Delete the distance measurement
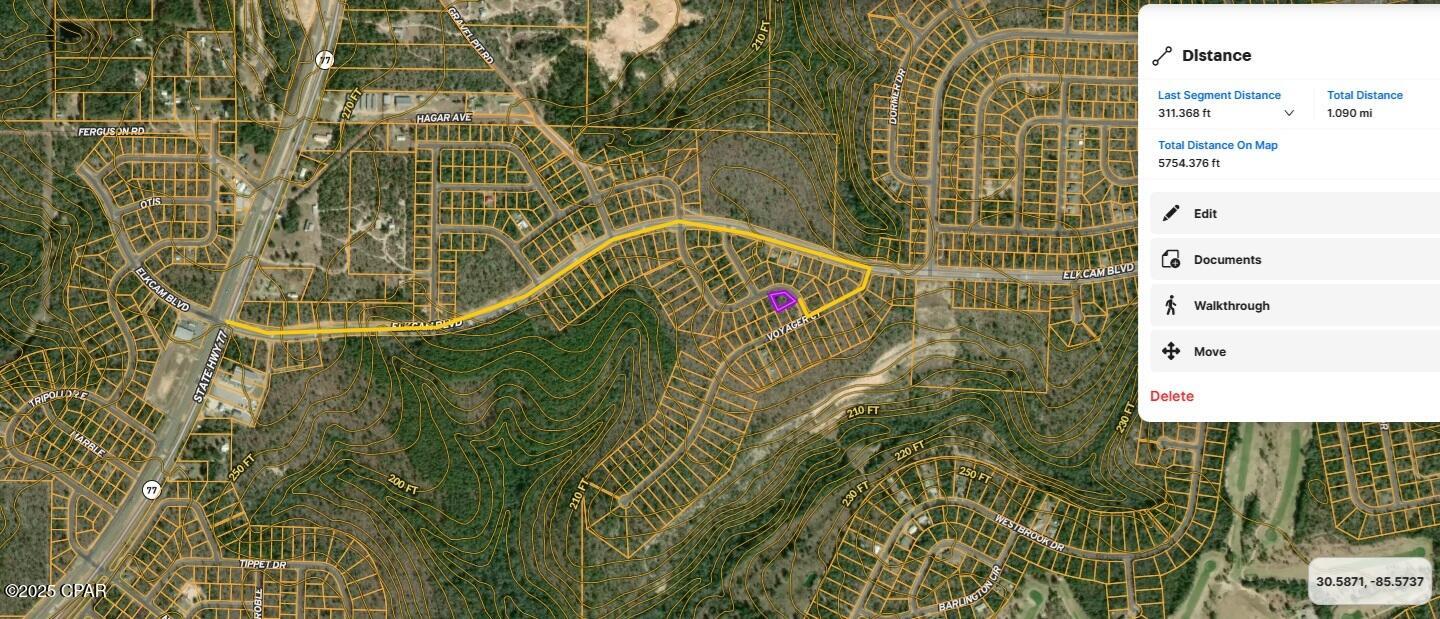 (1171, 396)
